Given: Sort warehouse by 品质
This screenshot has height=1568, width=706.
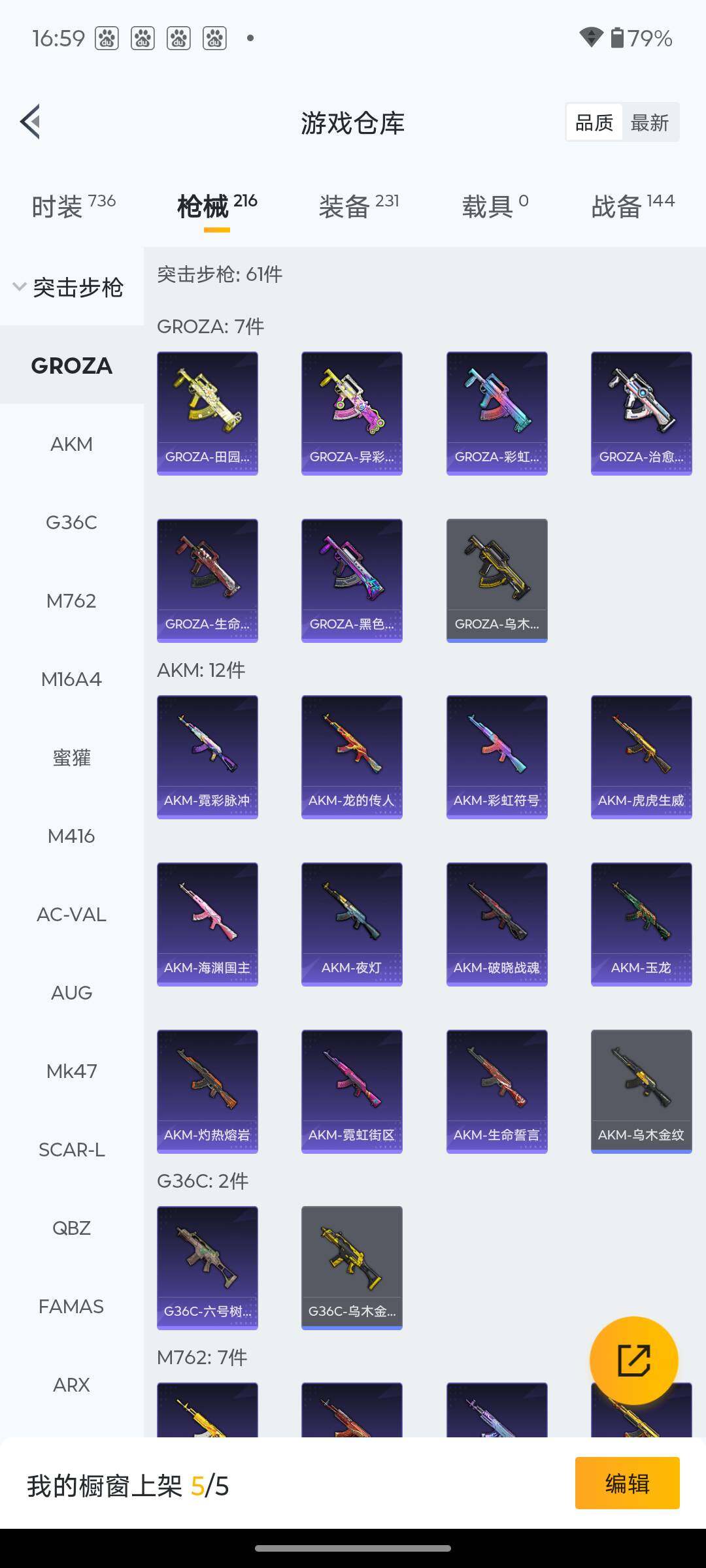Looking at the screenshot, I should (594, 123).
